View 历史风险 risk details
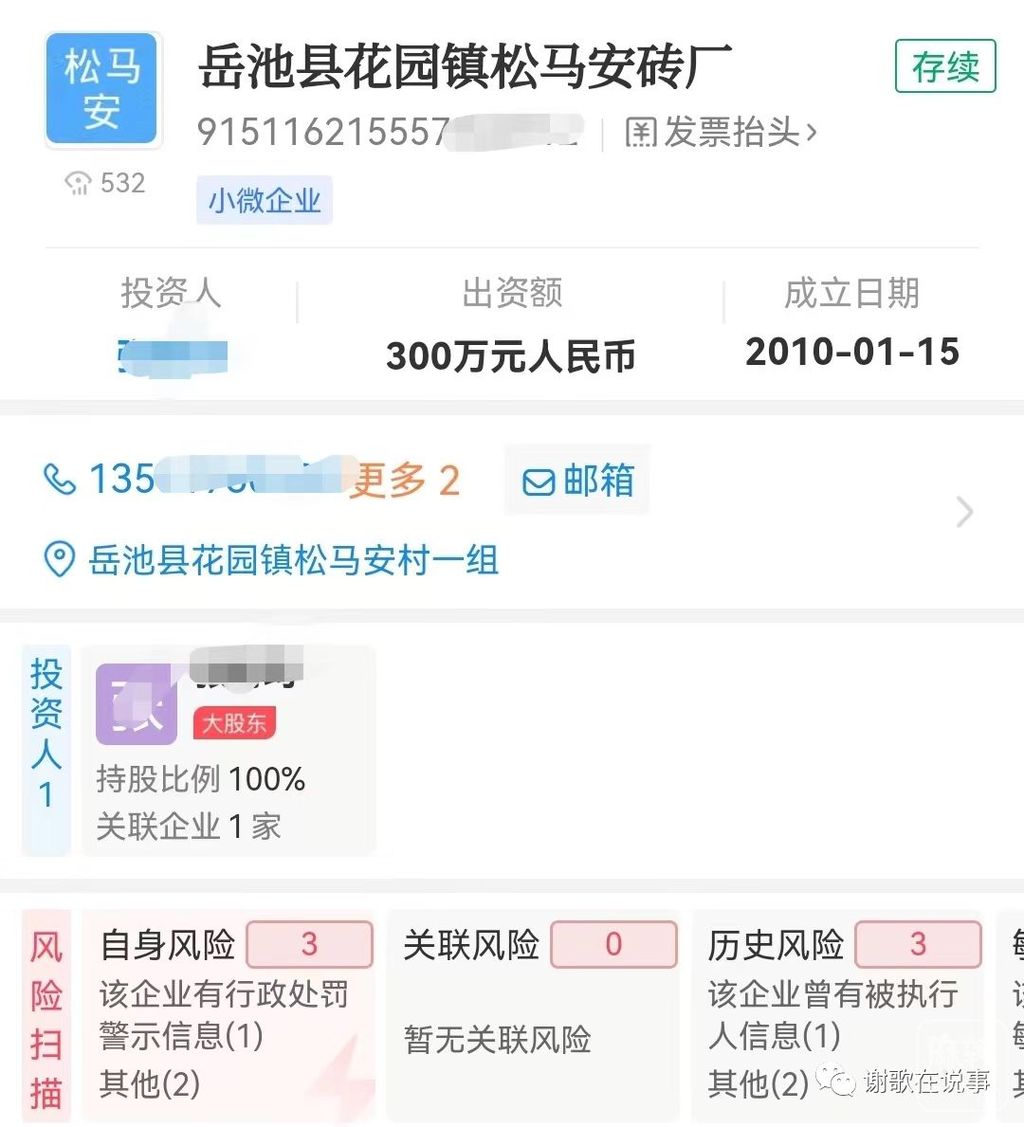 click(836, 1012)
